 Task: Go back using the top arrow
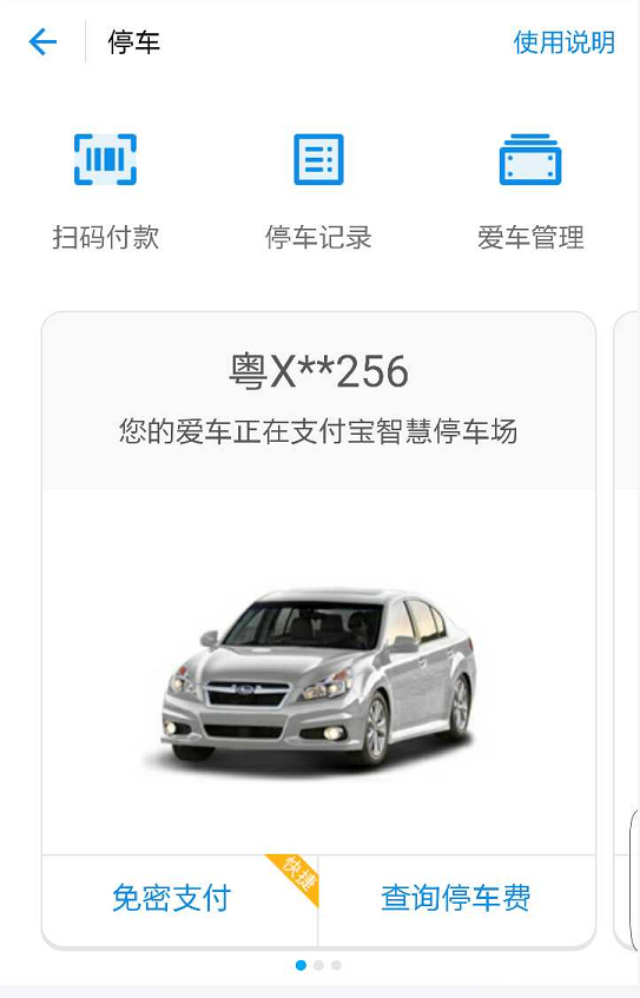click(x=43, y=42)
